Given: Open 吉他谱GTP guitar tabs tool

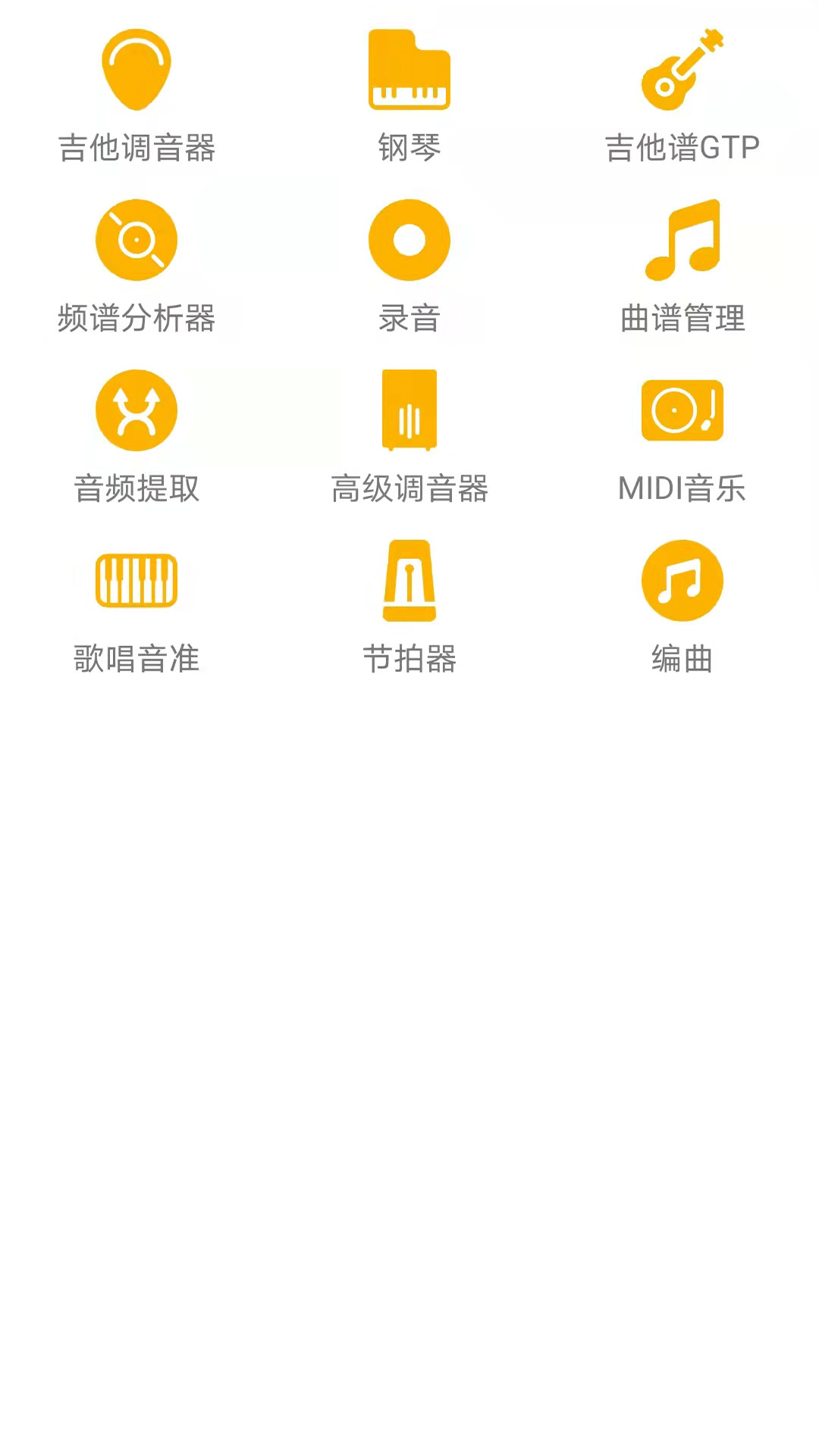Looking at the screenshot, I should point(682,70).
